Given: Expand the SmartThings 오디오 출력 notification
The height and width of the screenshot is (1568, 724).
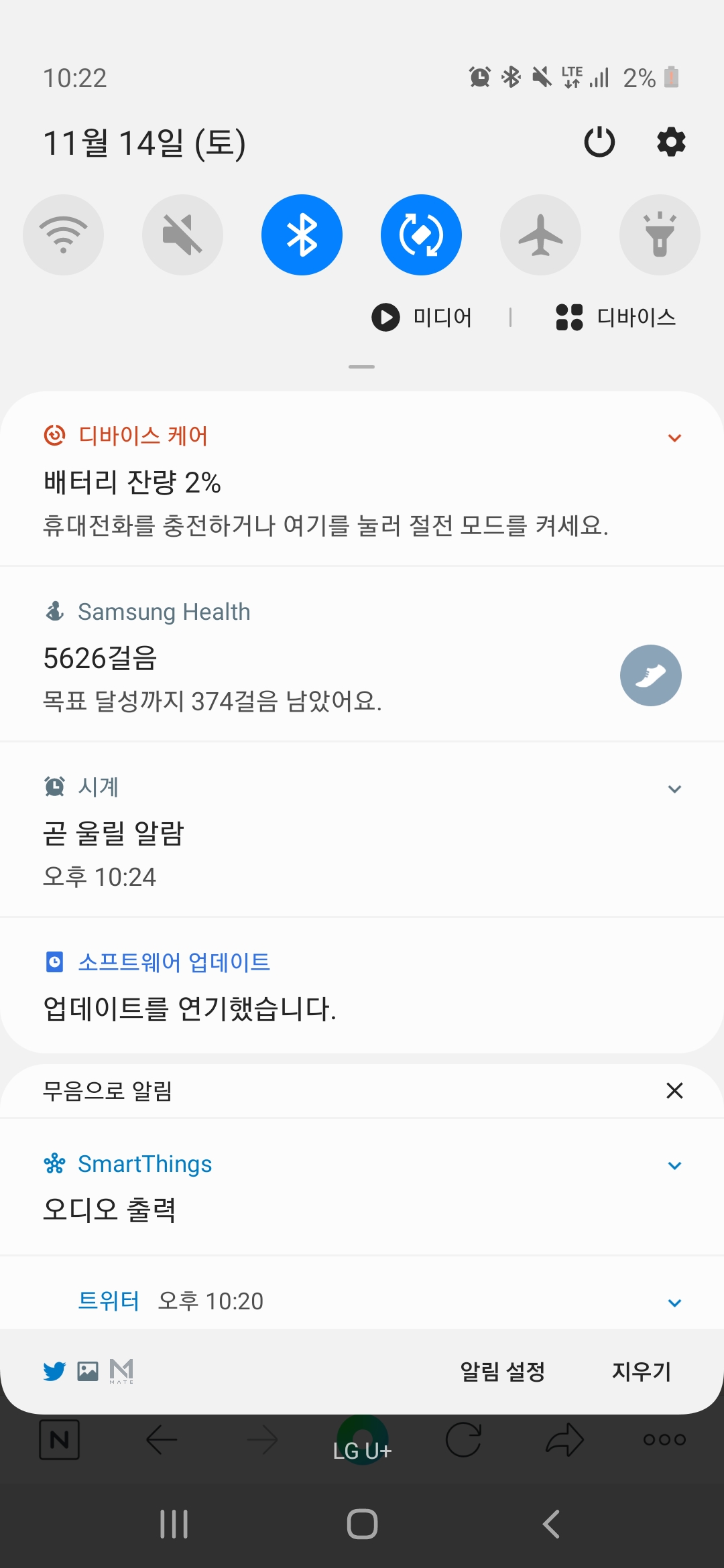Looking at the screenshot, I should 674,1166.
